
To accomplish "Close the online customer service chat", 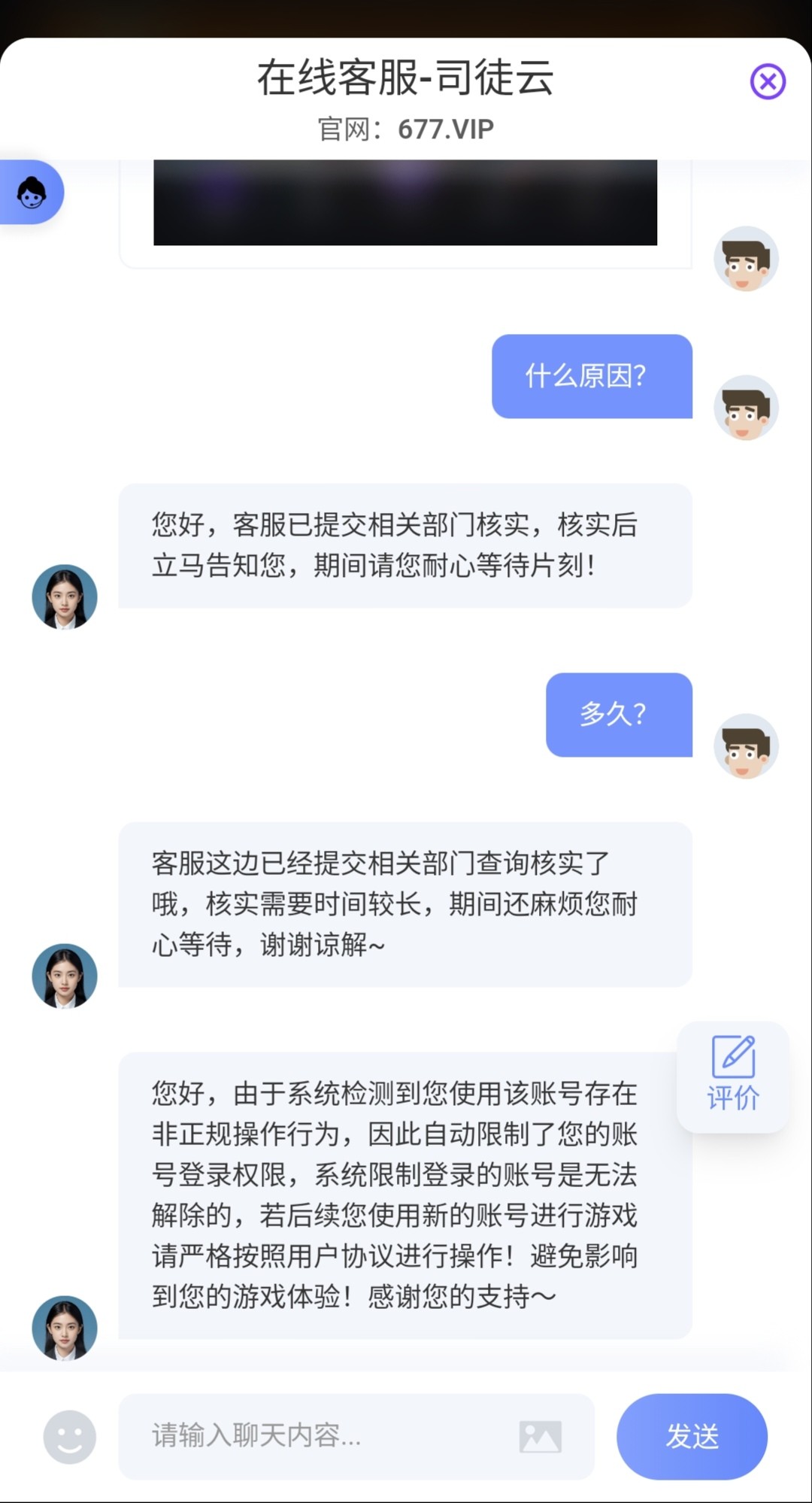I will tap(768, 81).
